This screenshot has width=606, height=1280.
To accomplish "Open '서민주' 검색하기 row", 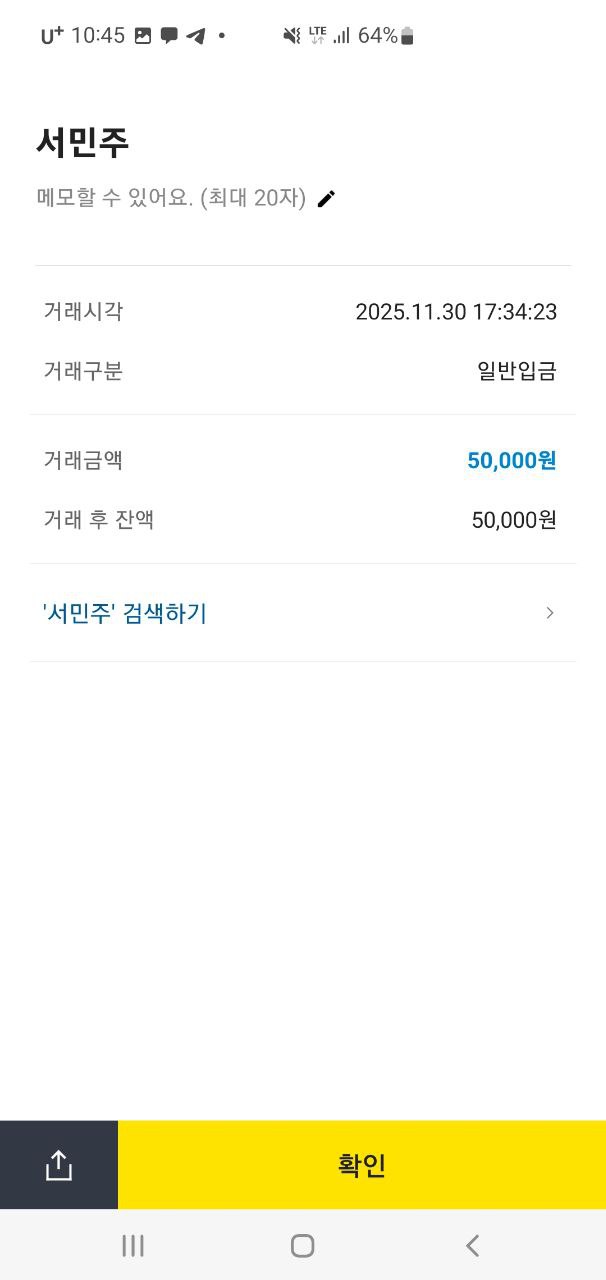I will pyautogui.click(x=302, y=613).
